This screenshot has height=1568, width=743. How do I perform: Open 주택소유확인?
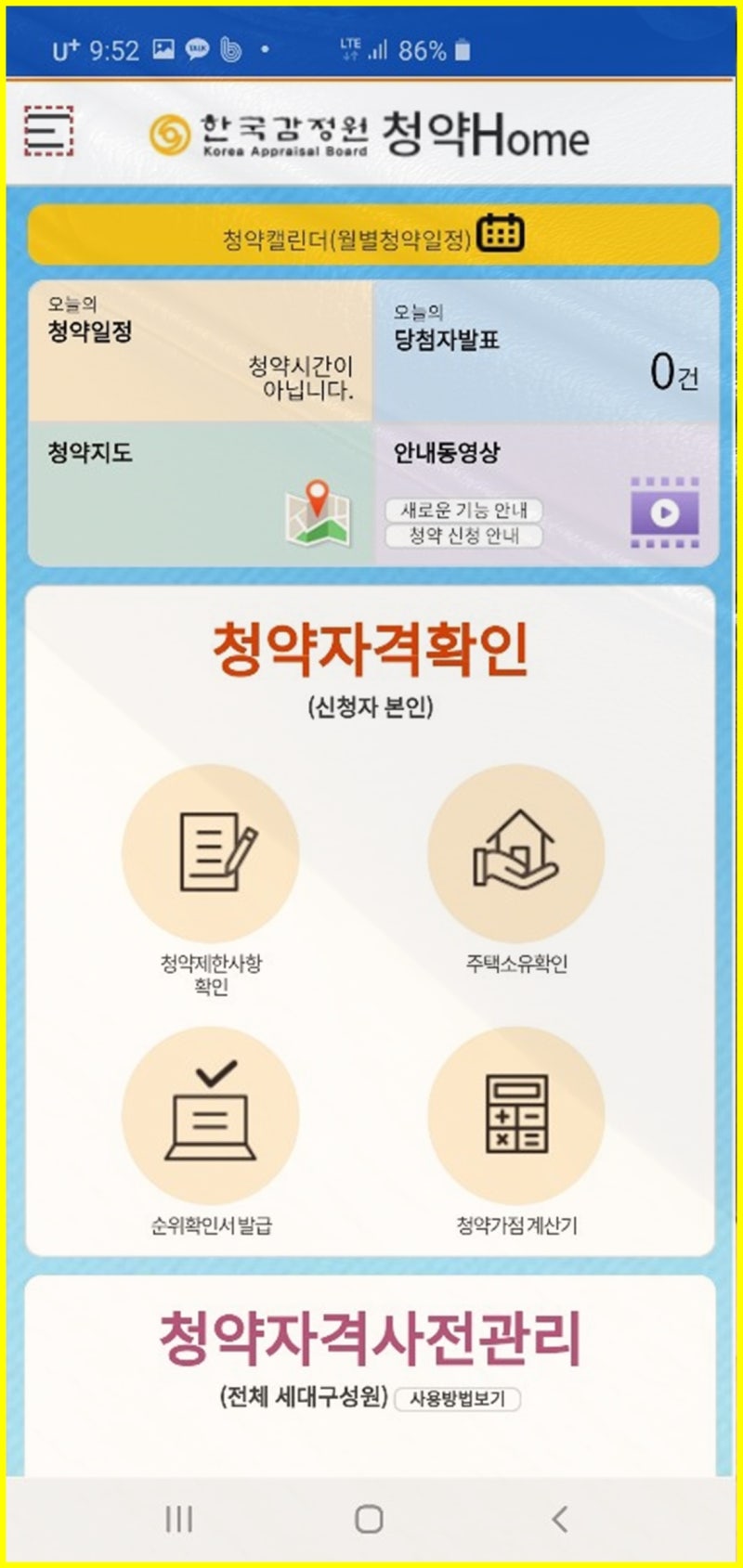(x=516, y=871)
